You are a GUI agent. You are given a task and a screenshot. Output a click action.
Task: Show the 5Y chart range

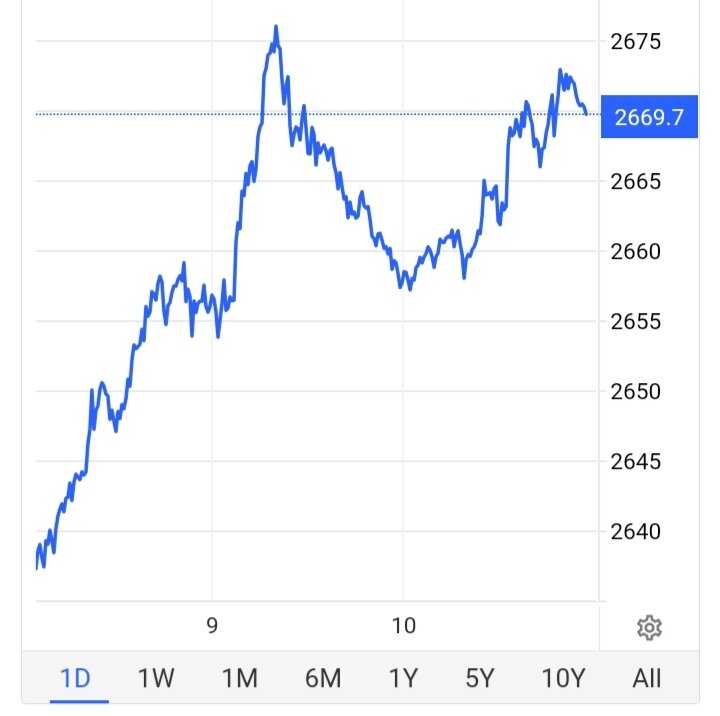click(x=480, y=679)
